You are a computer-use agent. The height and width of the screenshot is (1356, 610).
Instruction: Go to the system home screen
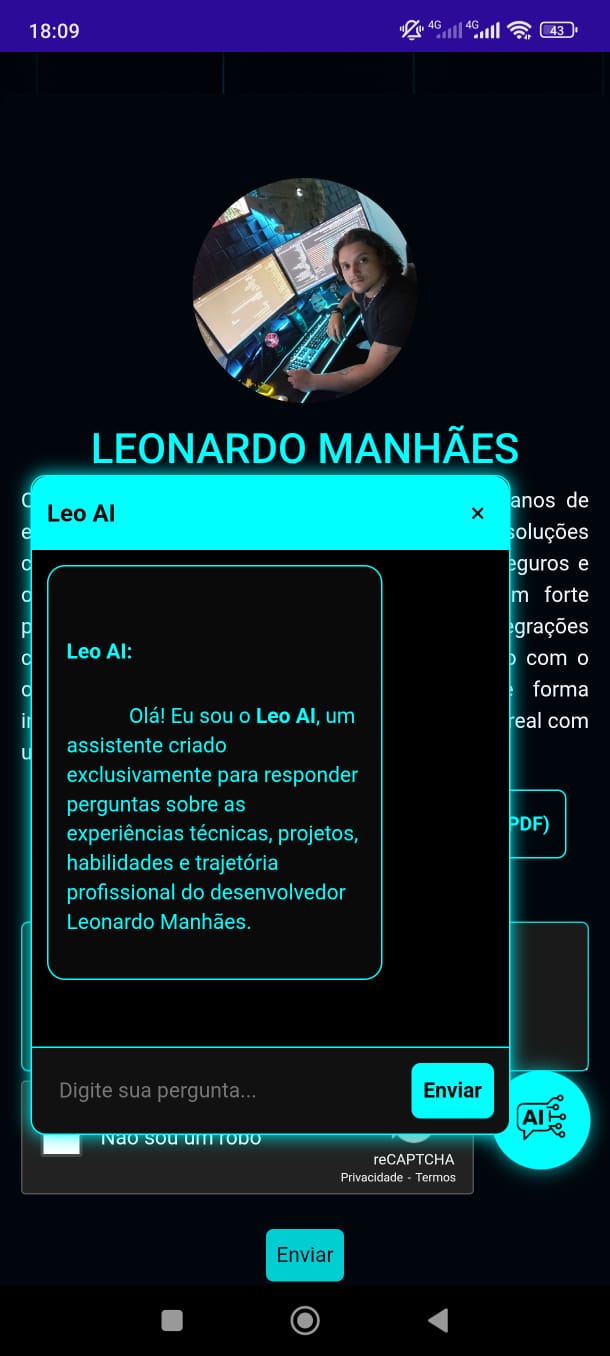pyautogui.click(x=304, y=1321)
